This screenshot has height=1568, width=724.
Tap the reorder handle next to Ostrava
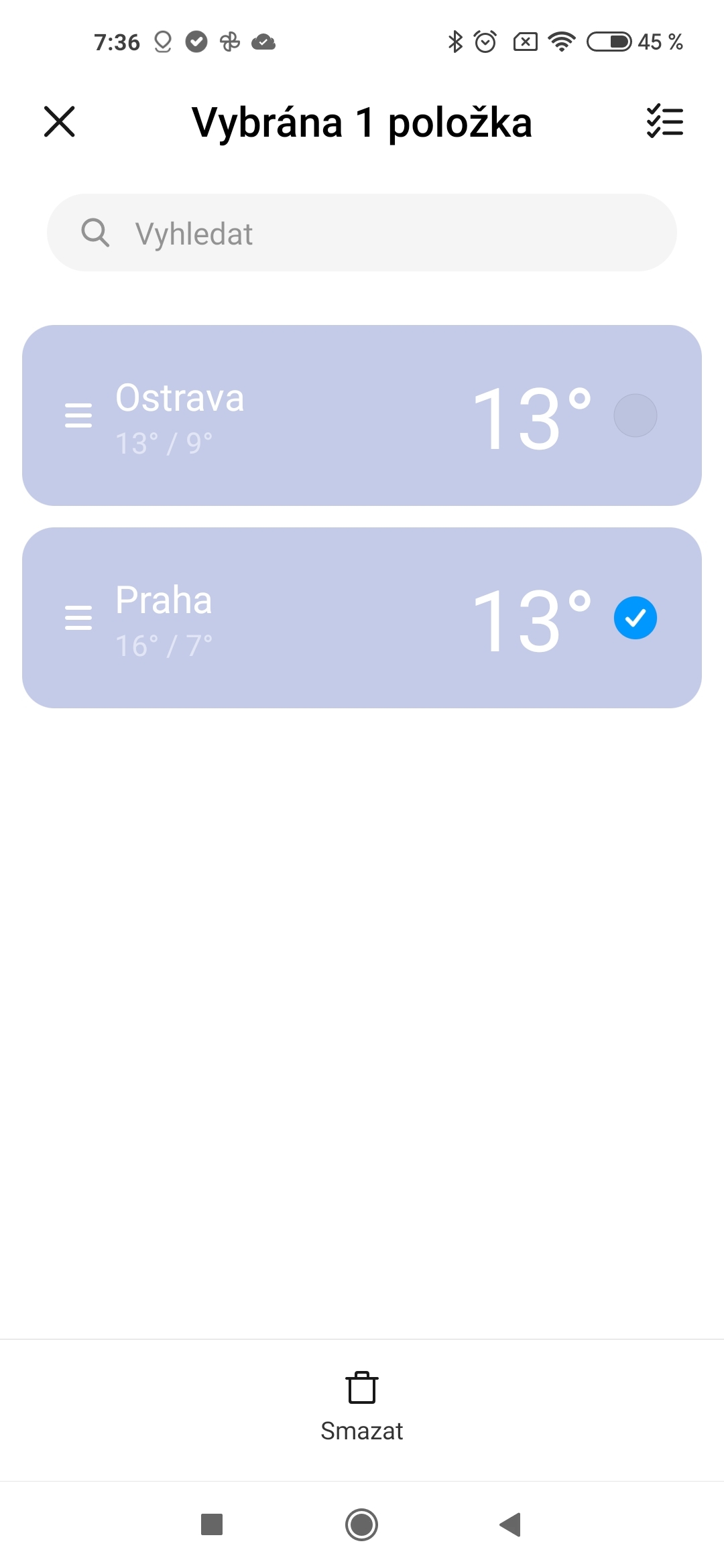point(78,415)
